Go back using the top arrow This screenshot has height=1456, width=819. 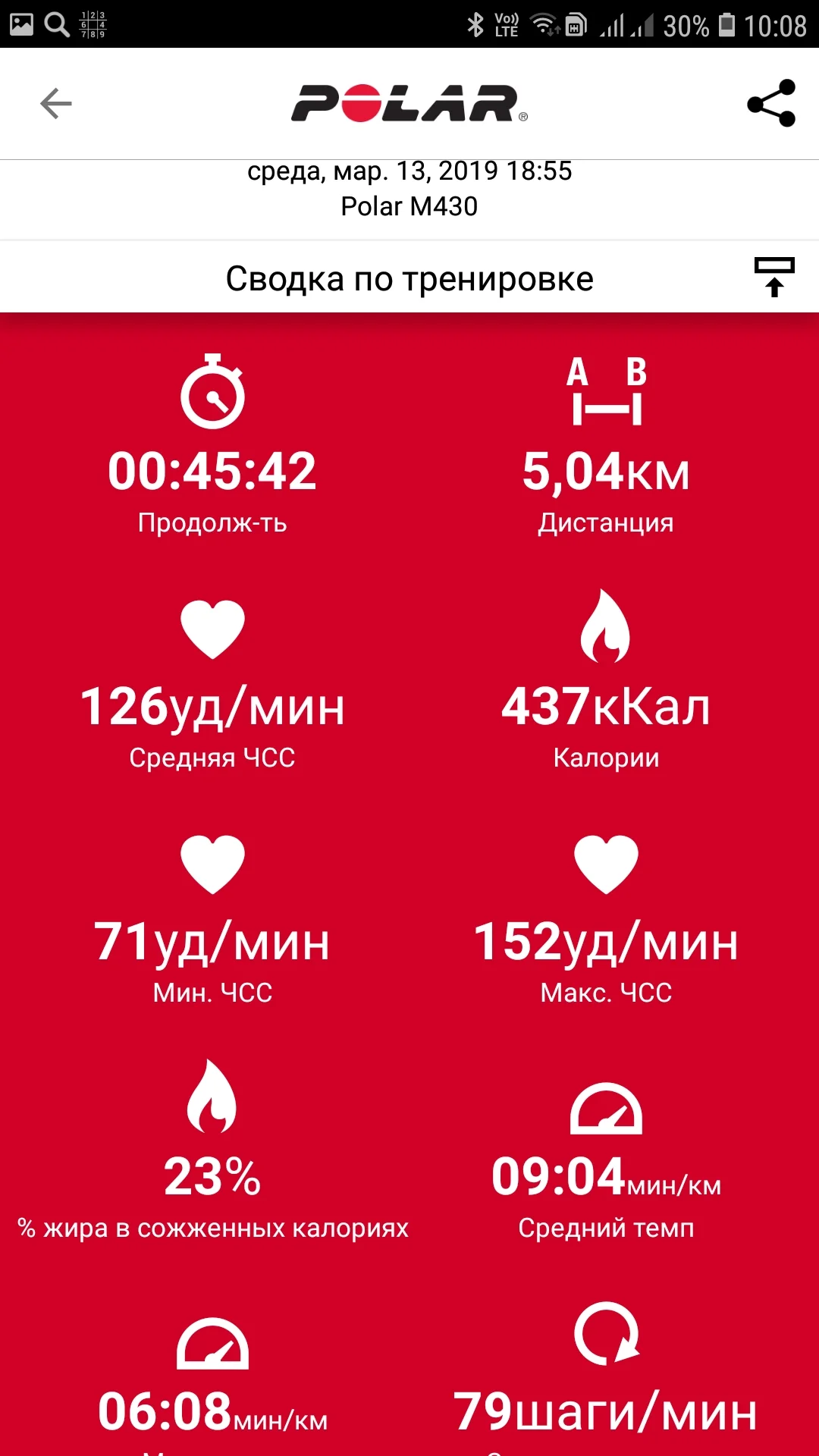point(56,104)
